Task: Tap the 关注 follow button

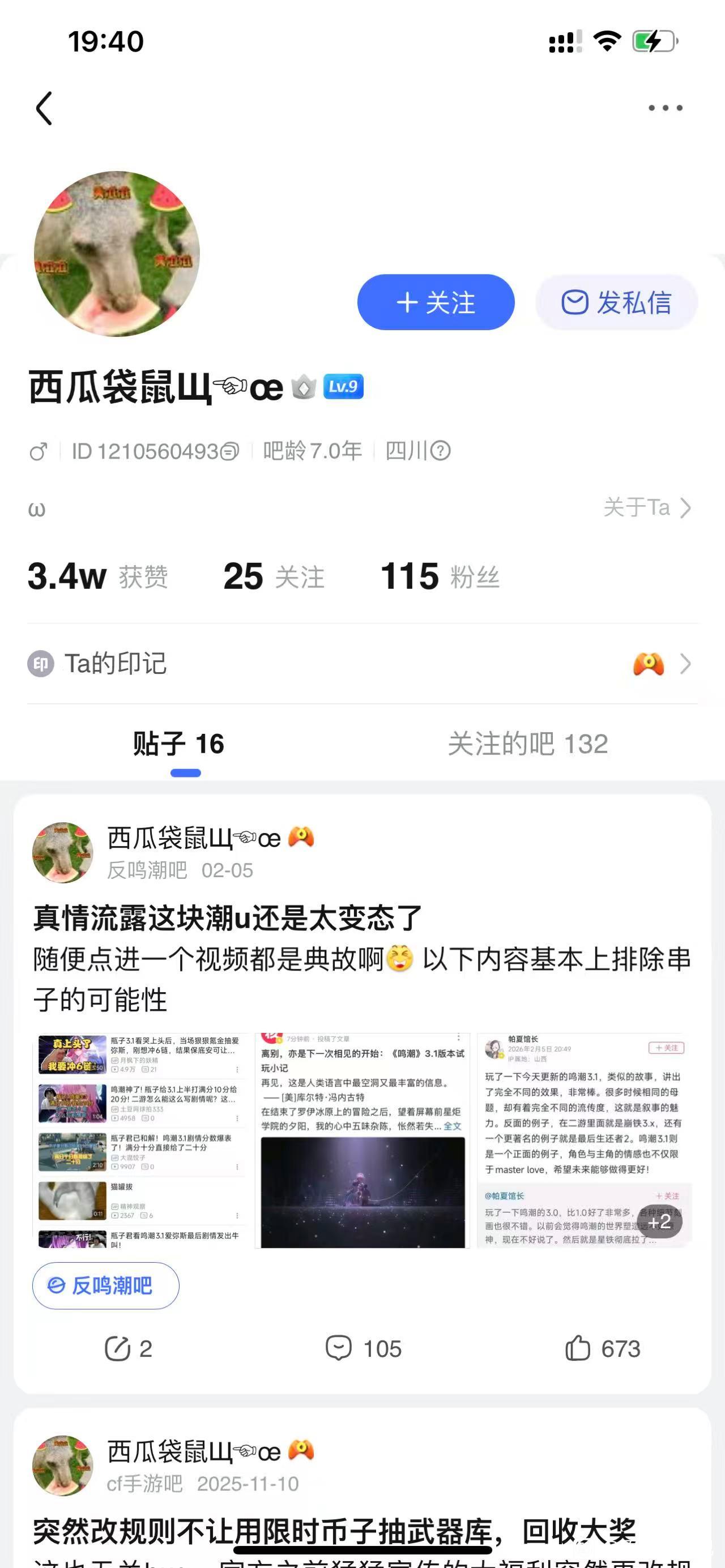Action: click(435, 302)
